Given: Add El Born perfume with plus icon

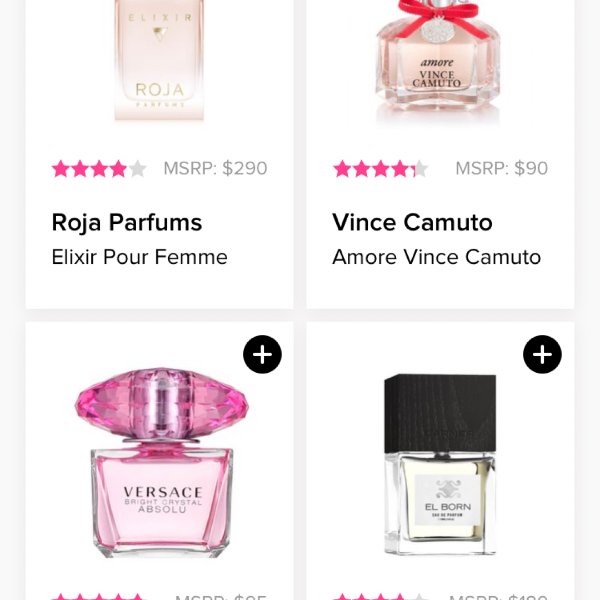Looking at the screenshot, I should tap(542, 354).
